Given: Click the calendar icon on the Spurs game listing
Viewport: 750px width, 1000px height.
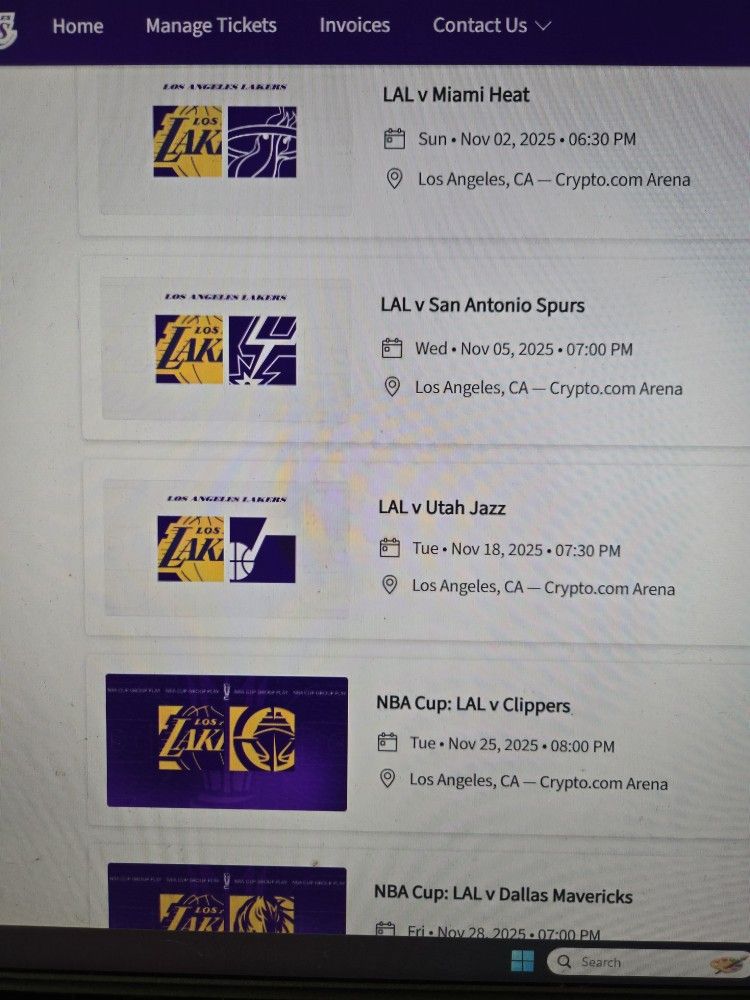Looking at the screenshot, I should [x=390, y=348].
